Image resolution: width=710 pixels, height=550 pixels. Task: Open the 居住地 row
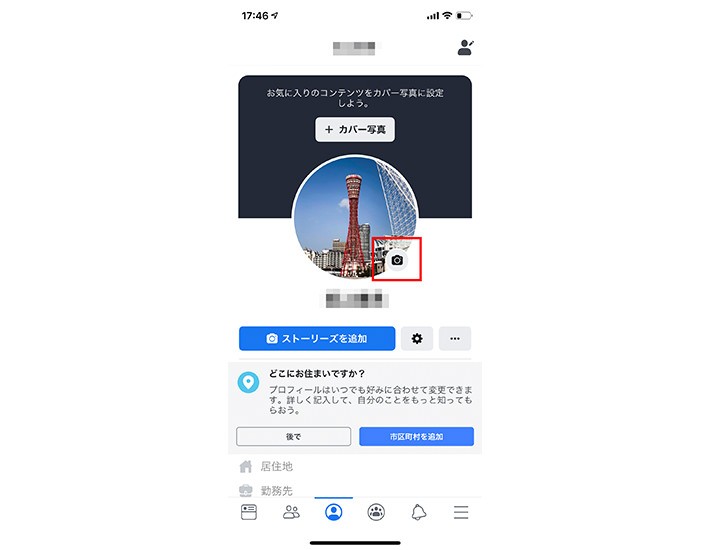pos(277,466)
